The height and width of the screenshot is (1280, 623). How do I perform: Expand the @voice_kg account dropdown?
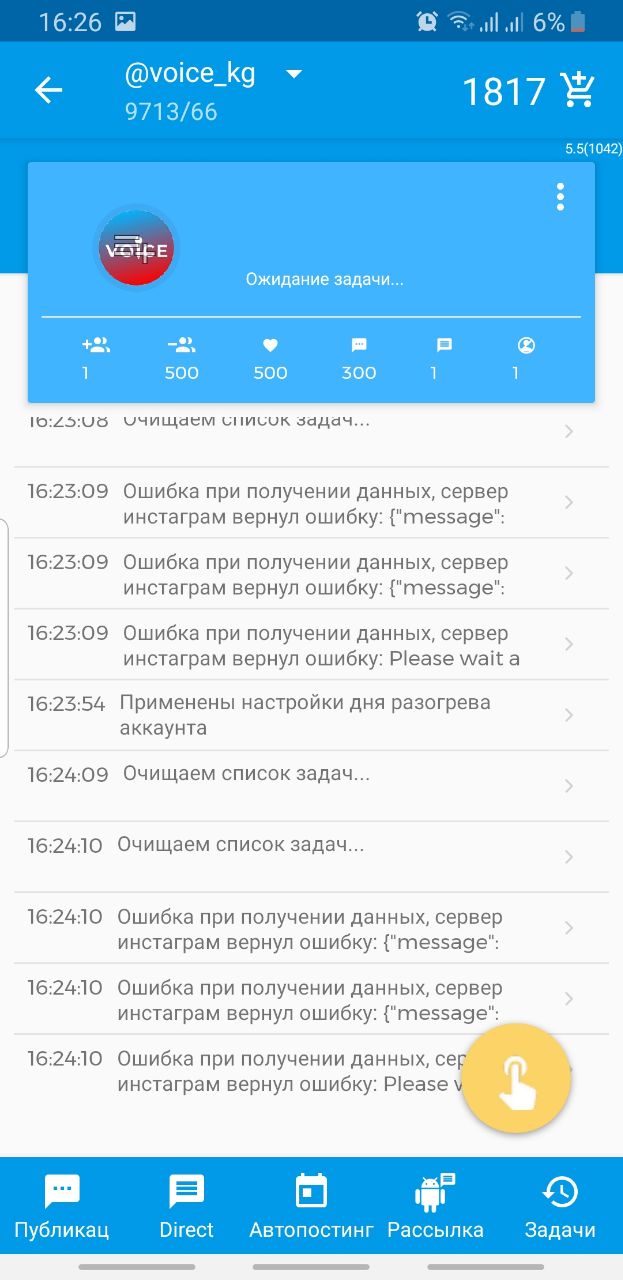[294, 74]
